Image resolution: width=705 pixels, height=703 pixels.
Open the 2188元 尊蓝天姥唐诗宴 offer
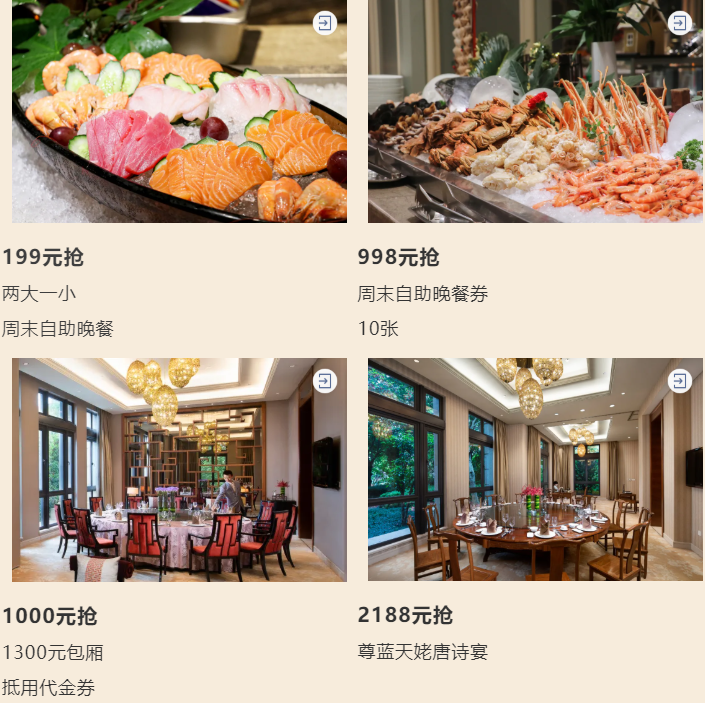[x=405, y=615]
